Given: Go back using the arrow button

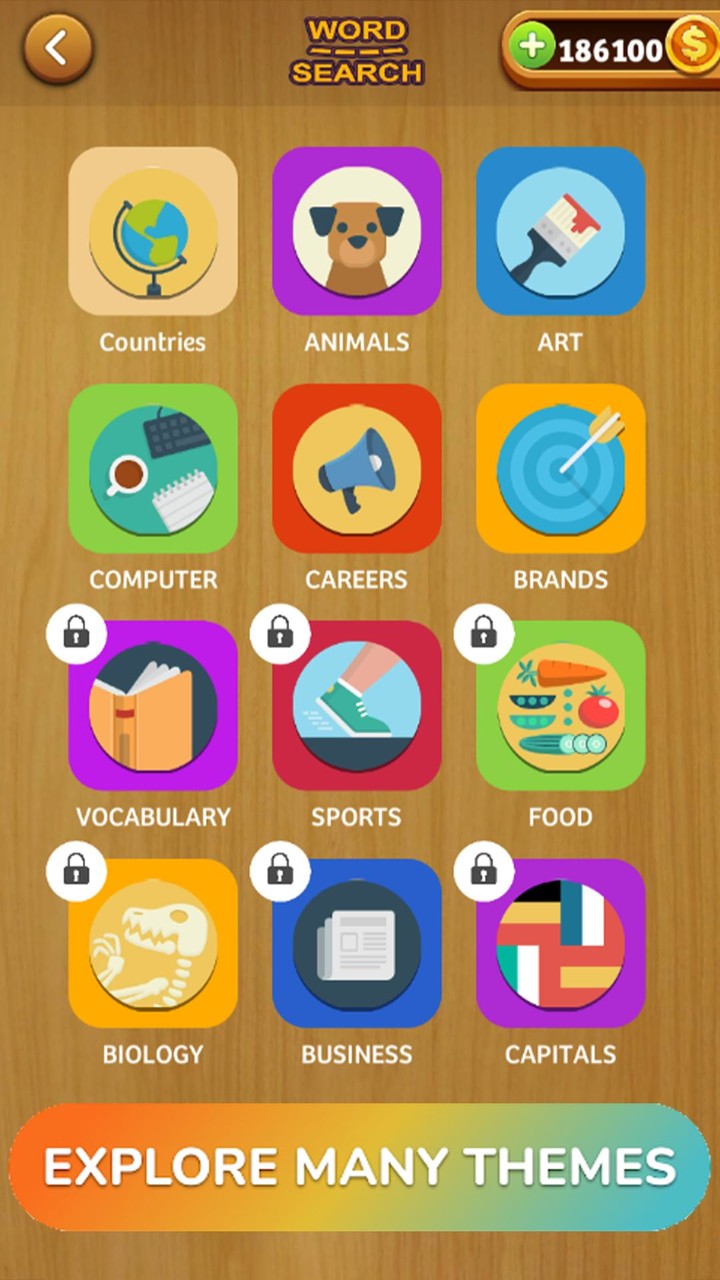Looking at the screenshot, I should tap(58, 49).
